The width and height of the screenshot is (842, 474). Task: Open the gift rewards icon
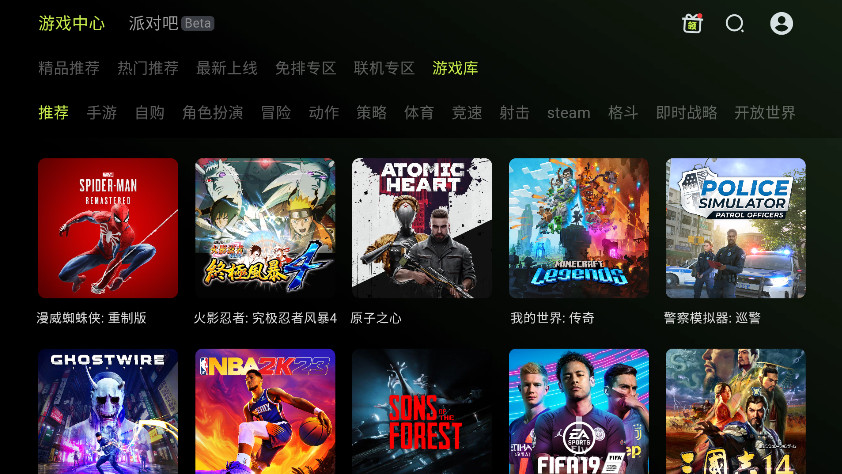pyautogui.click(x=692, y=23)
